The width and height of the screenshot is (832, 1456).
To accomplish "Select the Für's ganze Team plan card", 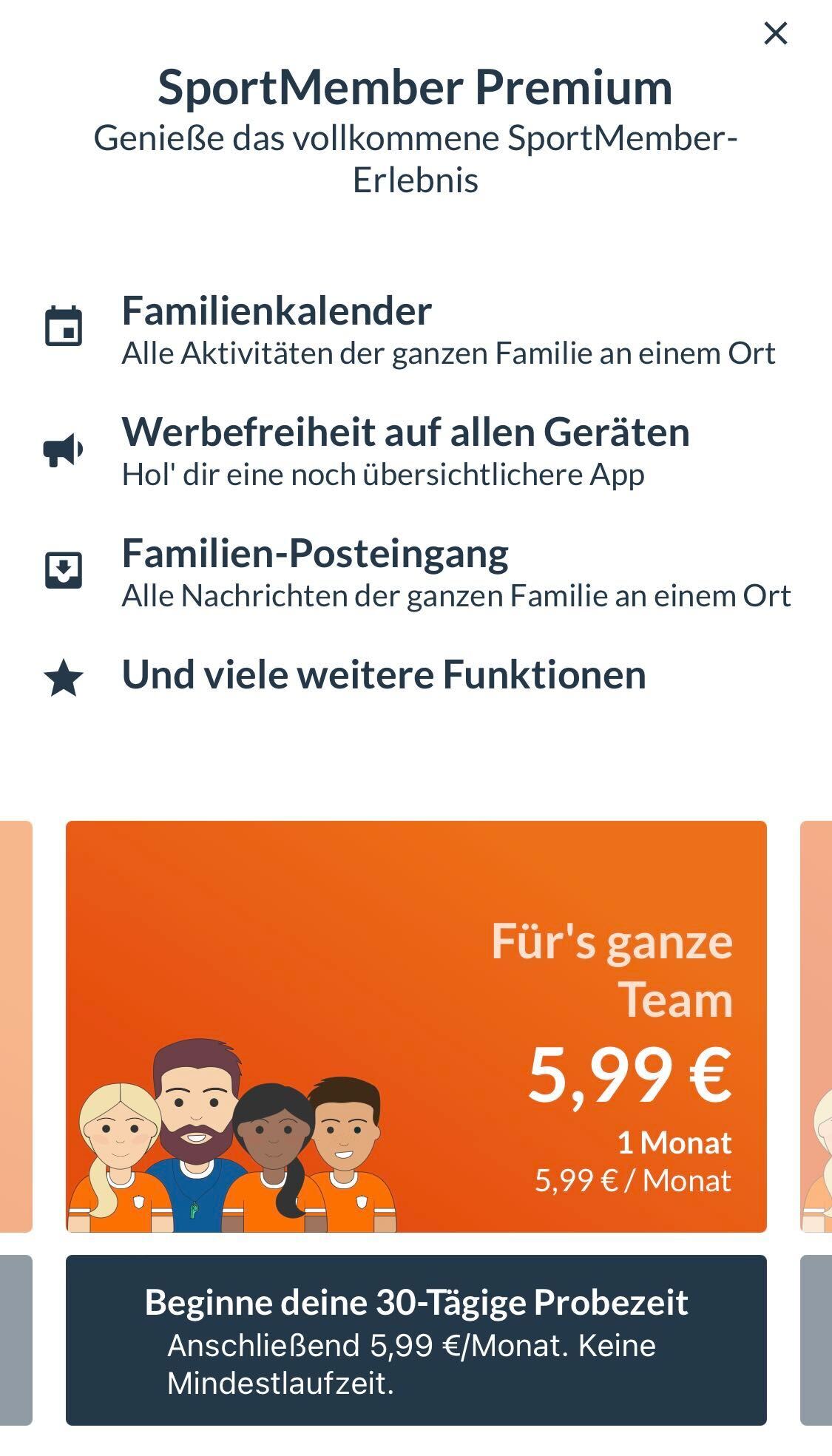I will tap(416, 1026).
